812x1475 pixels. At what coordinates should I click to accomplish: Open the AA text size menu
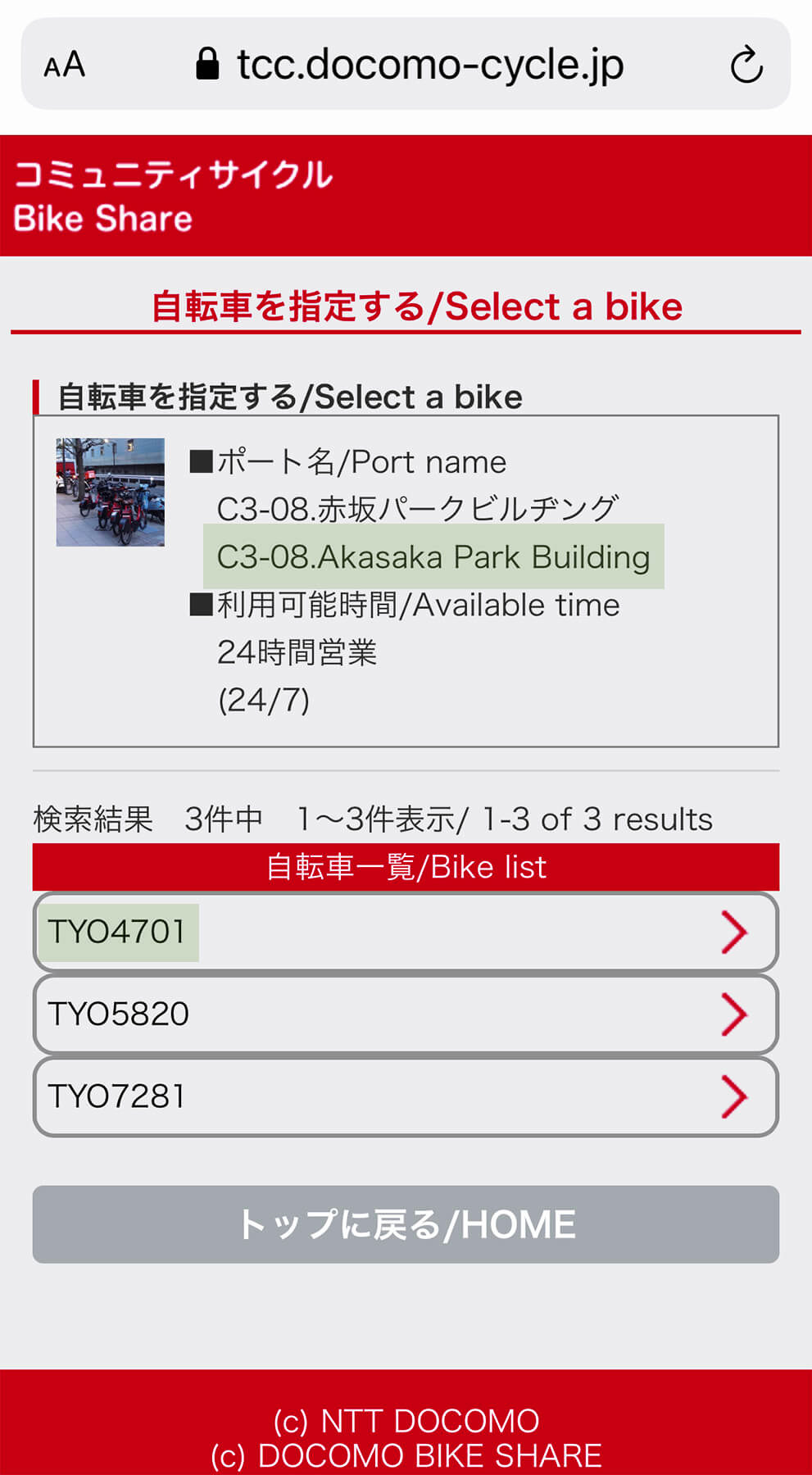(x=64, y=65)
